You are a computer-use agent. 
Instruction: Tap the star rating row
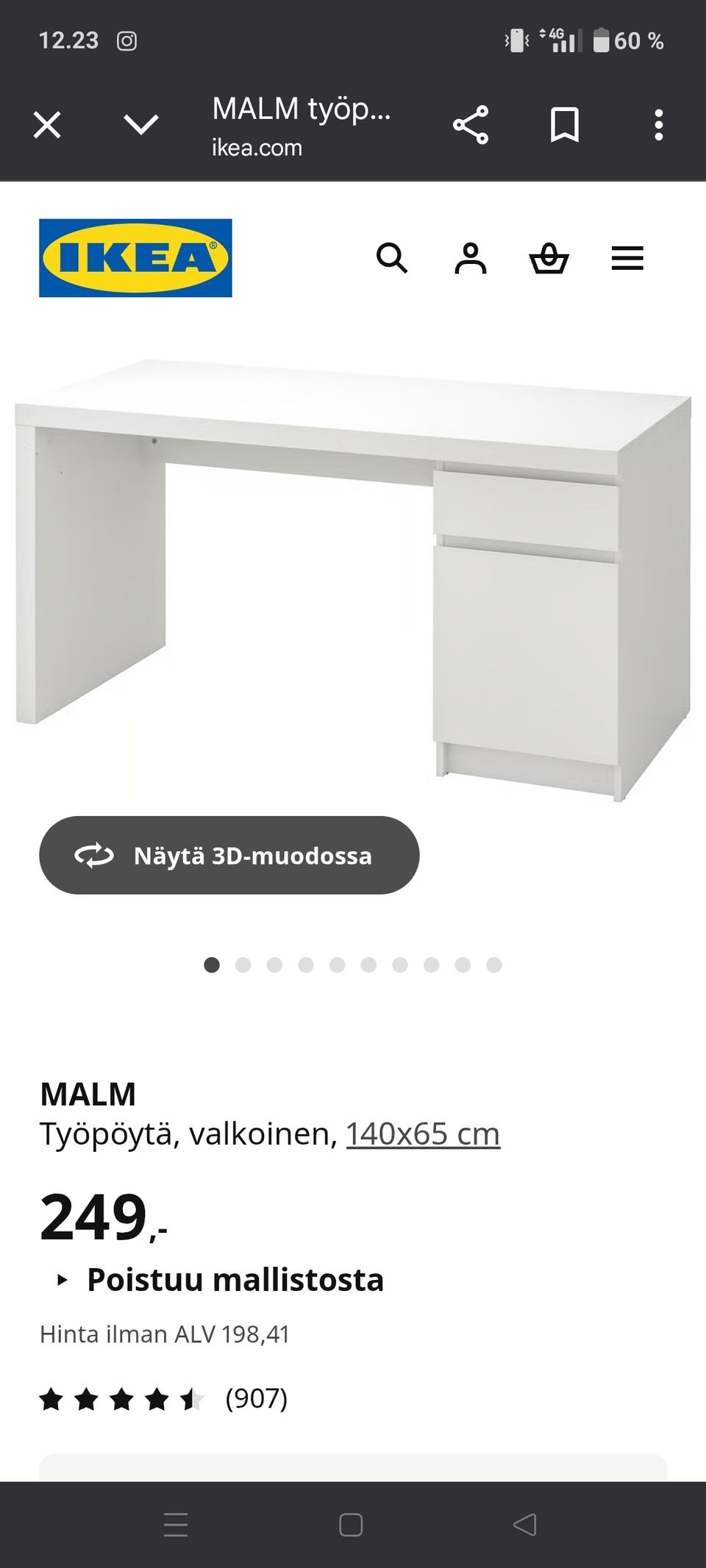pyautogui.click(x=121, y=1399)
